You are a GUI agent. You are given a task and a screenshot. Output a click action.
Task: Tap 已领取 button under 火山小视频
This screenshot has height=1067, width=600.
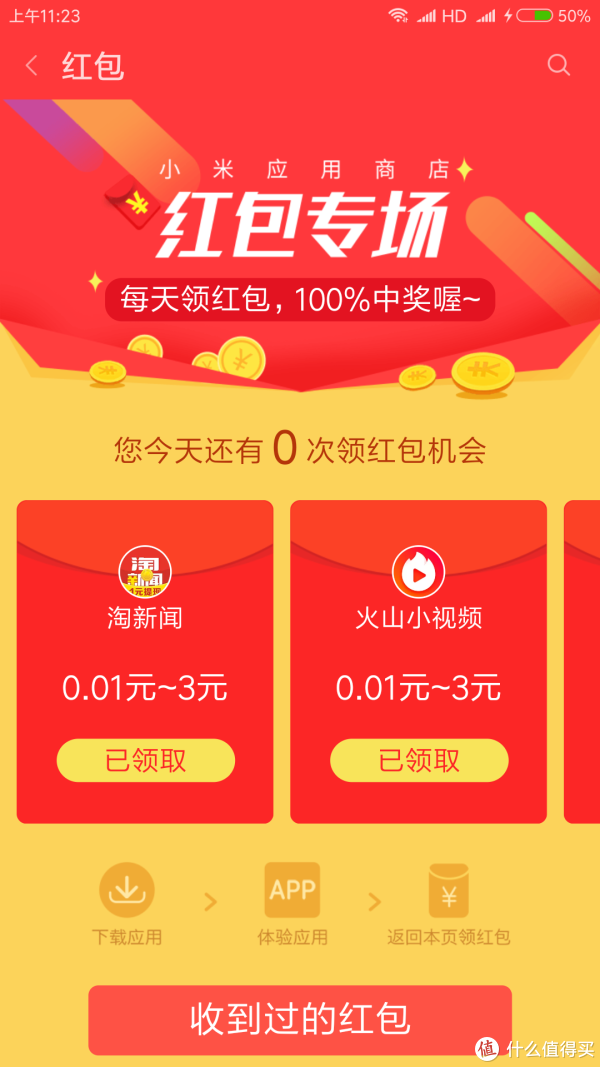(419, 760)
